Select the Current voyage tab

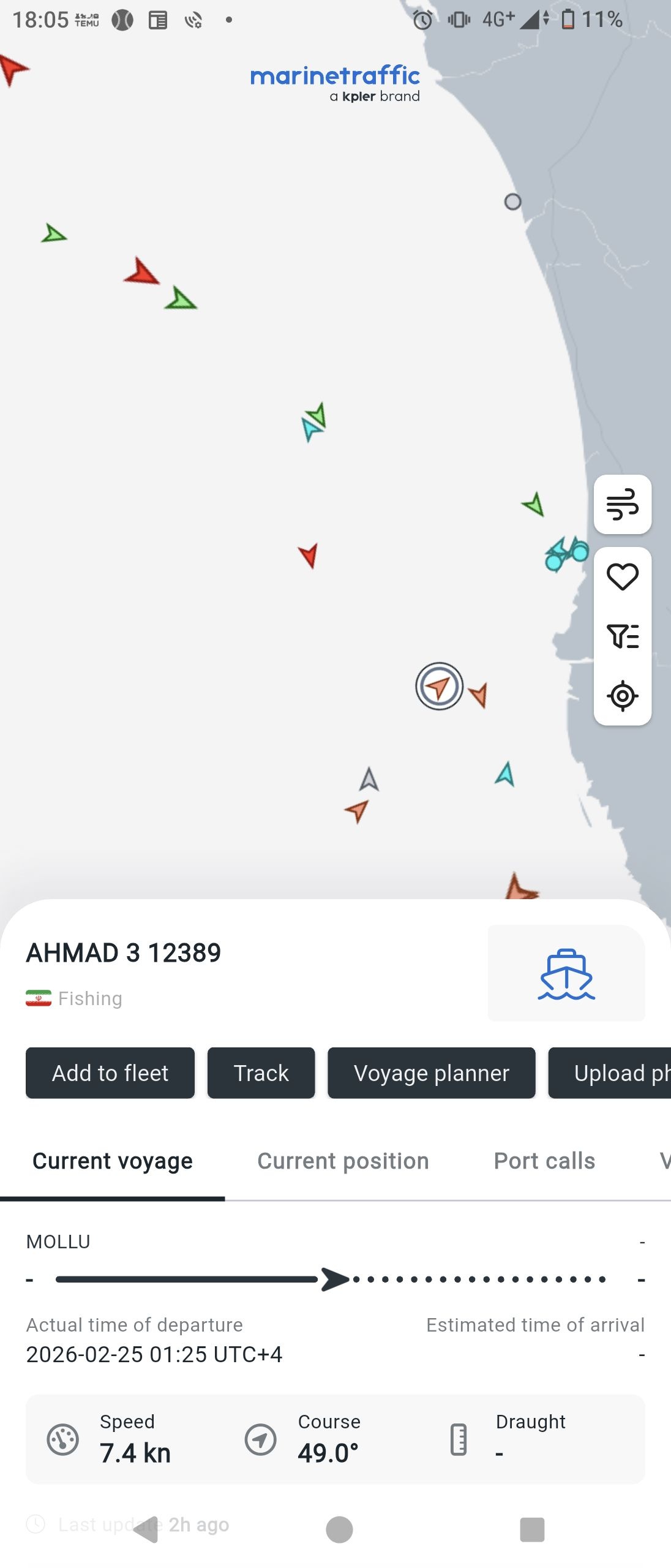click(113, 1161)
